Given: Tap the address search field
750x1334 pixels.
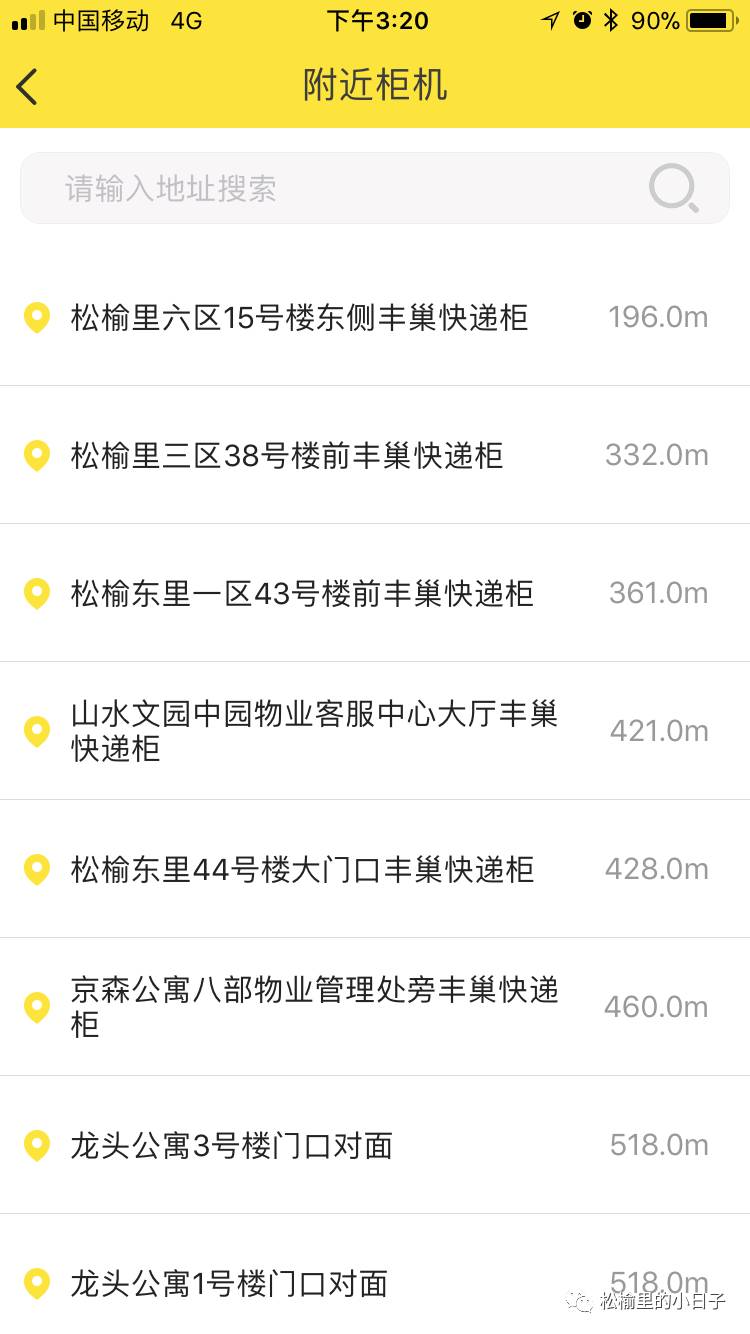Looking at the screenshot, I should pyautogui.click(x=340, y=188).
